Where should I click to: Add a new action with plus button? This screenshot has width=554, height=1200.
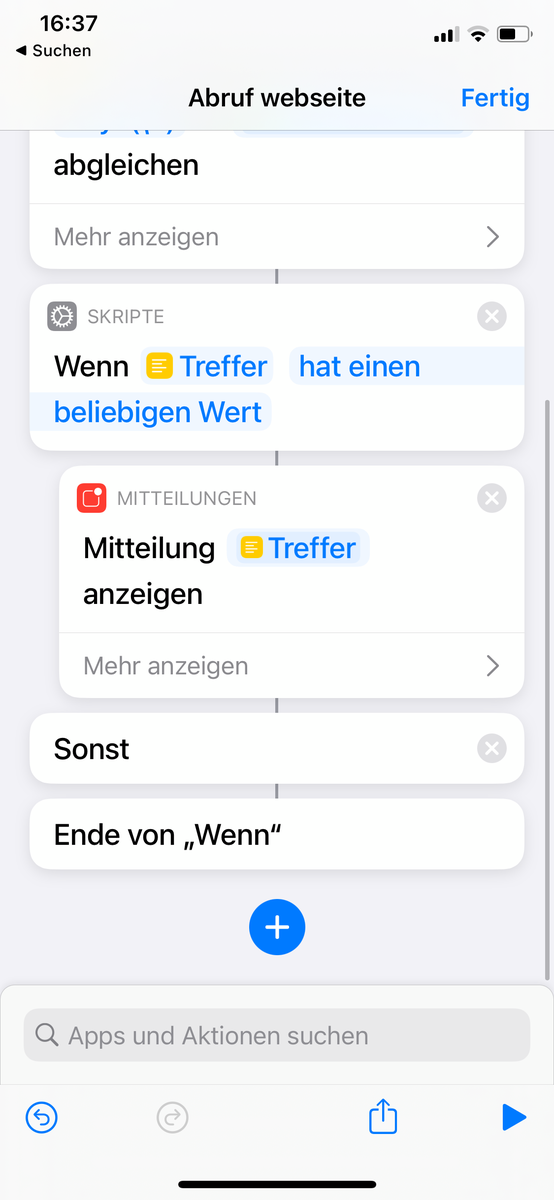point(277,927)
